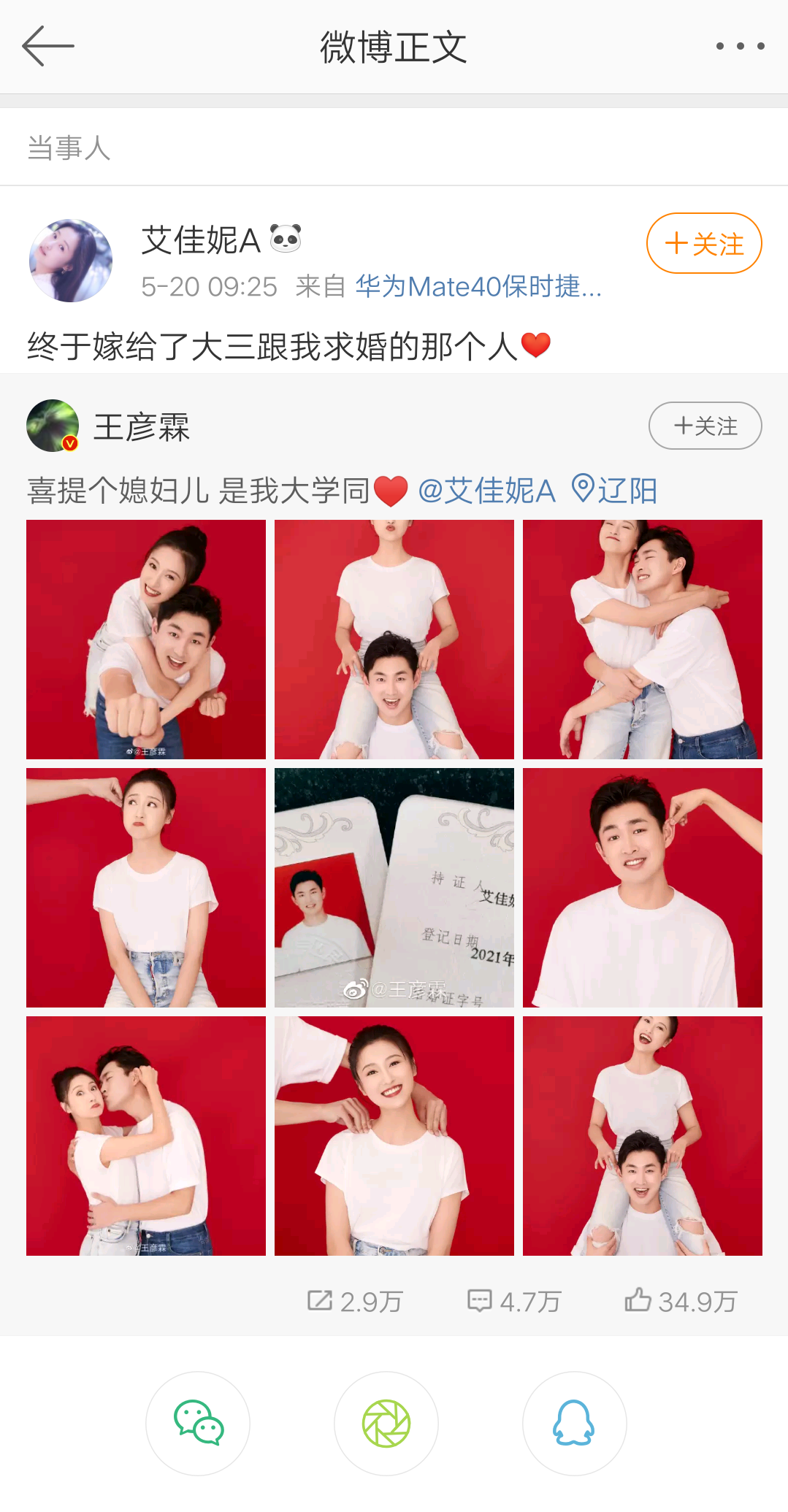Like the post showing 34.9万

pyautogui.click(x=681, y=1301)
